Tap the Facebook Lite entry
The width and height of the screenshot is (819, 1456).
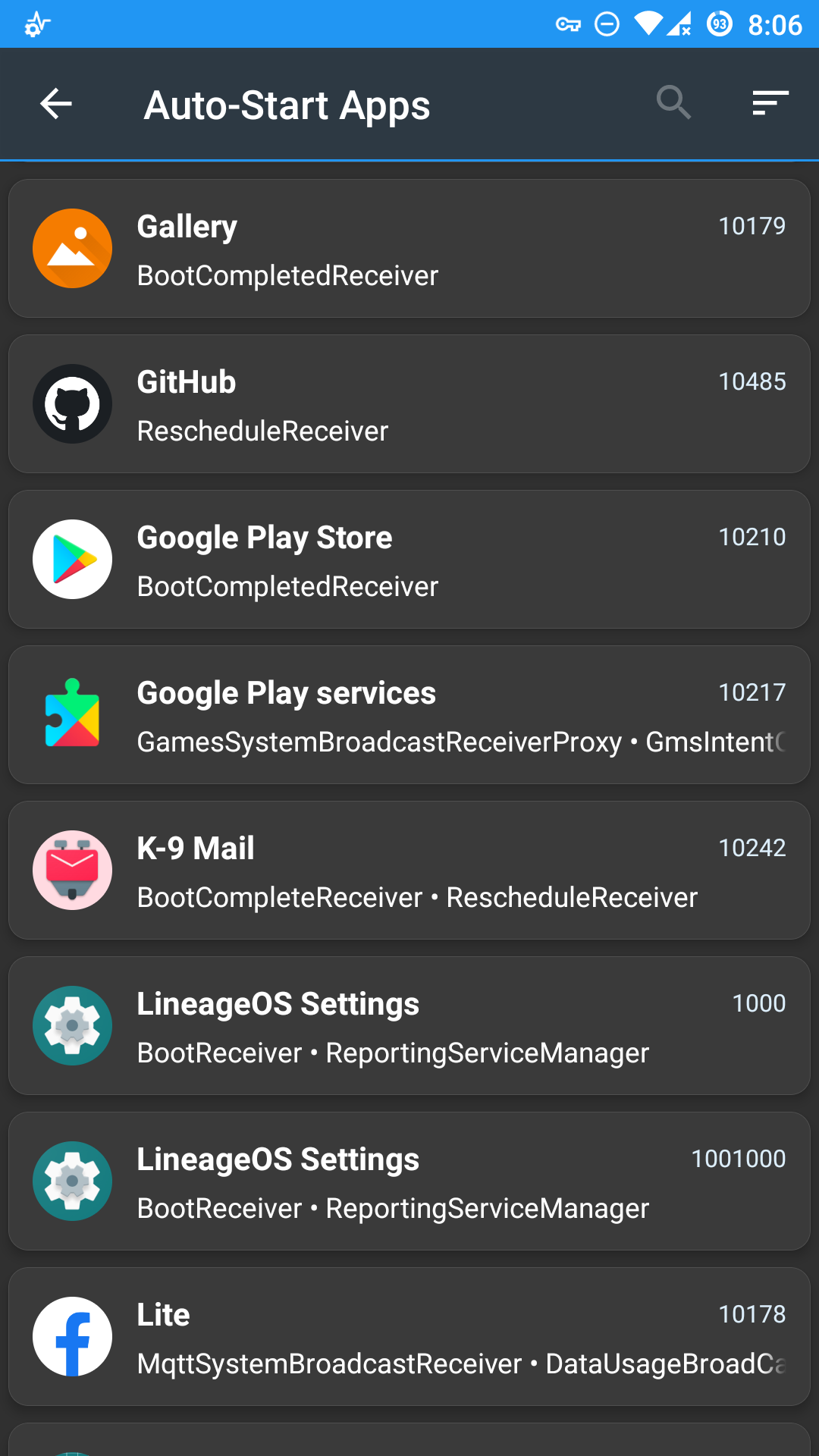[409, 1337]
